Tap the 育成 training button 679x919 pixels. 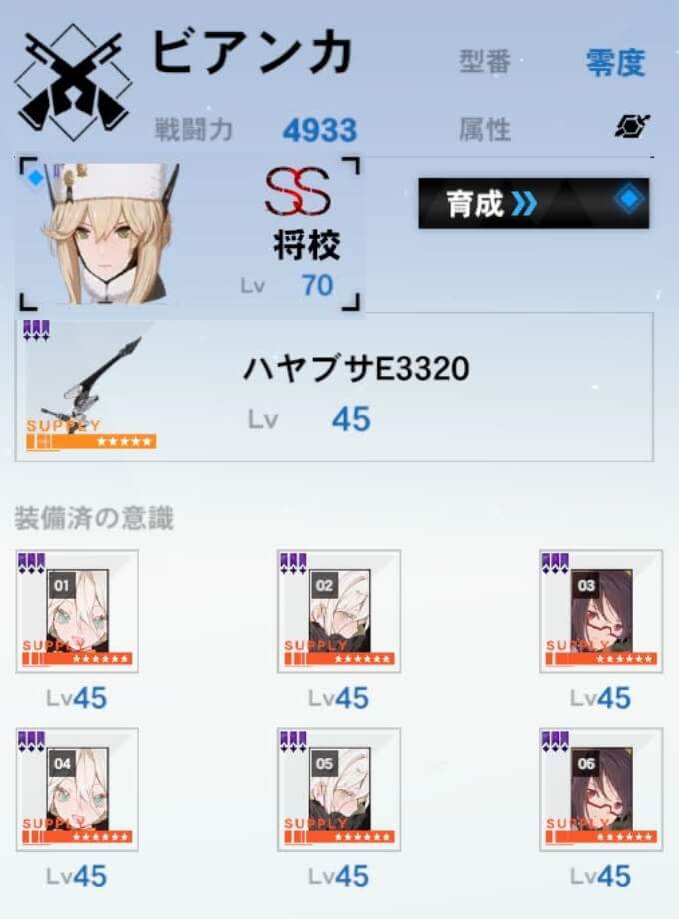coord(533,203)
